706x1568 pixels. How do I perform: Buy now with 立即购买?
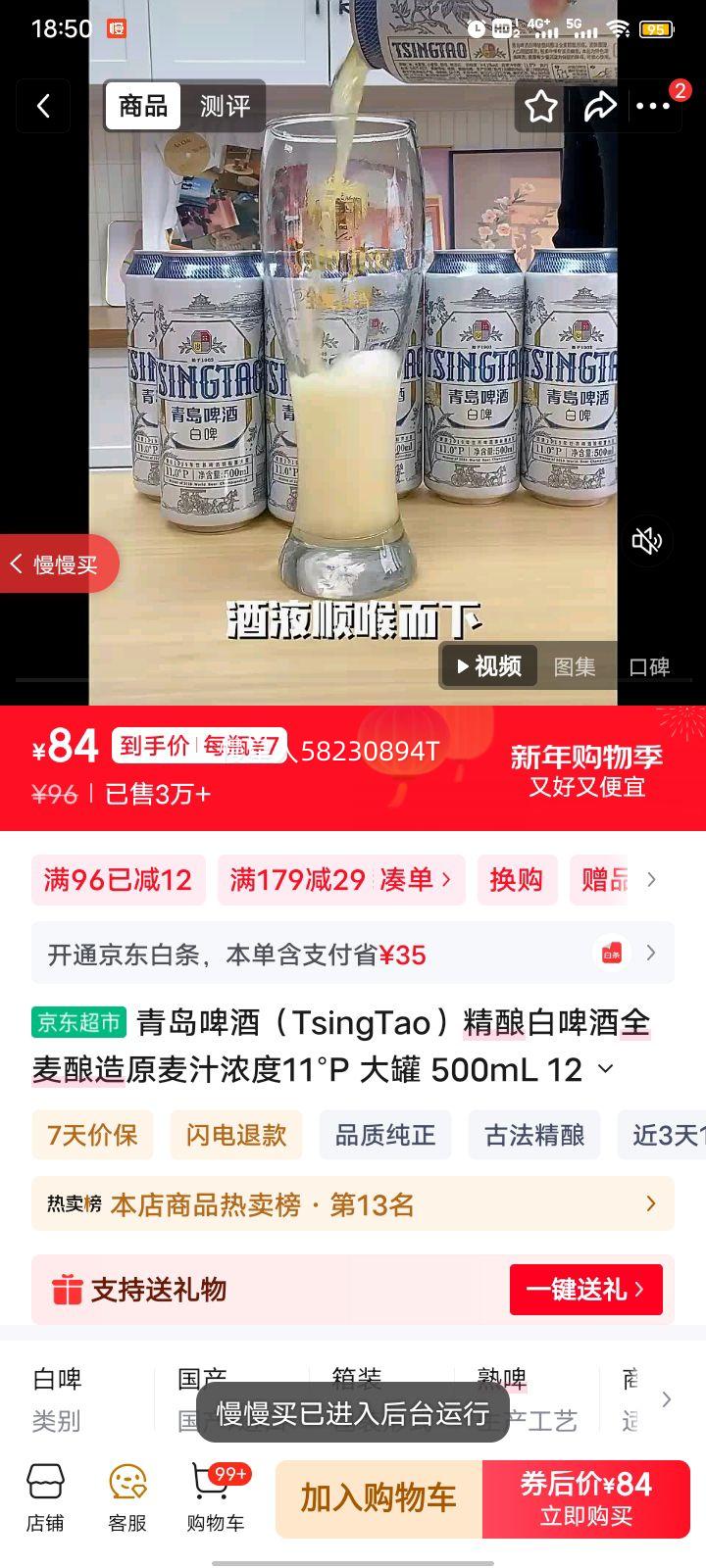pyautogui.click(x=585, y=1497)
